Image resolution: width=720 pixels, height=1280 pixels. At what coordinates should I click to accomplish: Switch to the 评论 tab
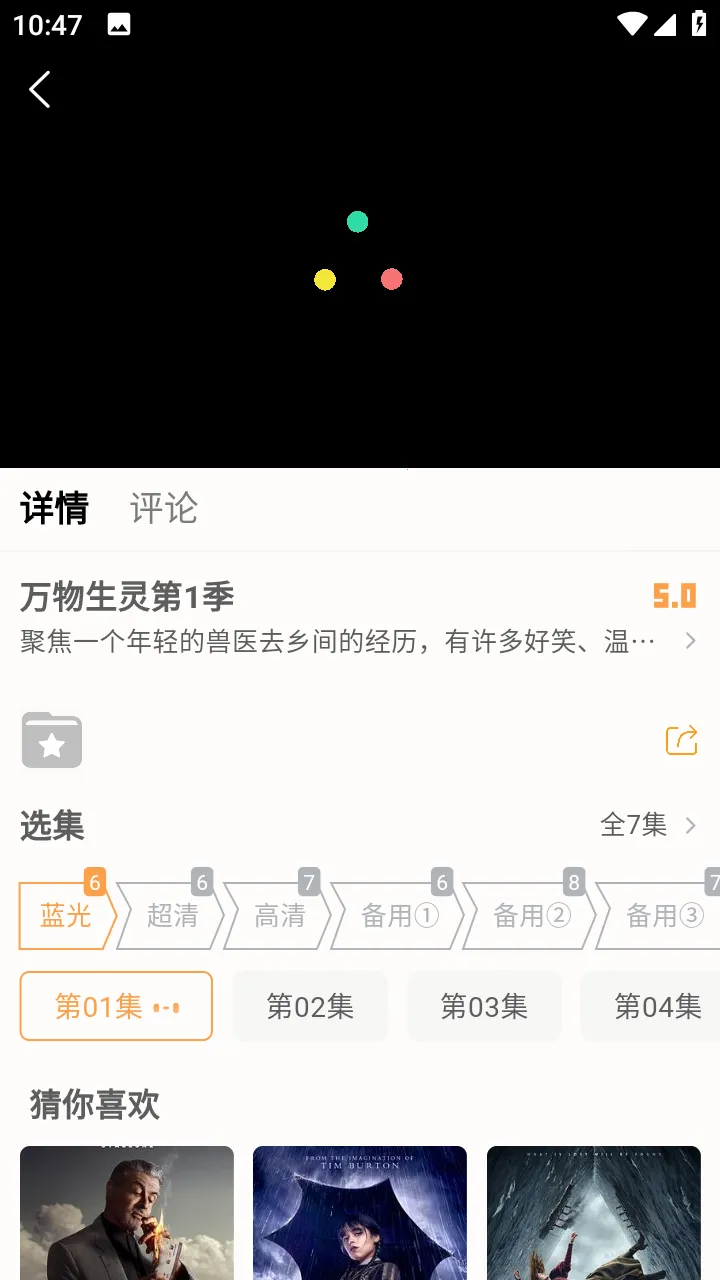coord(164,509)
